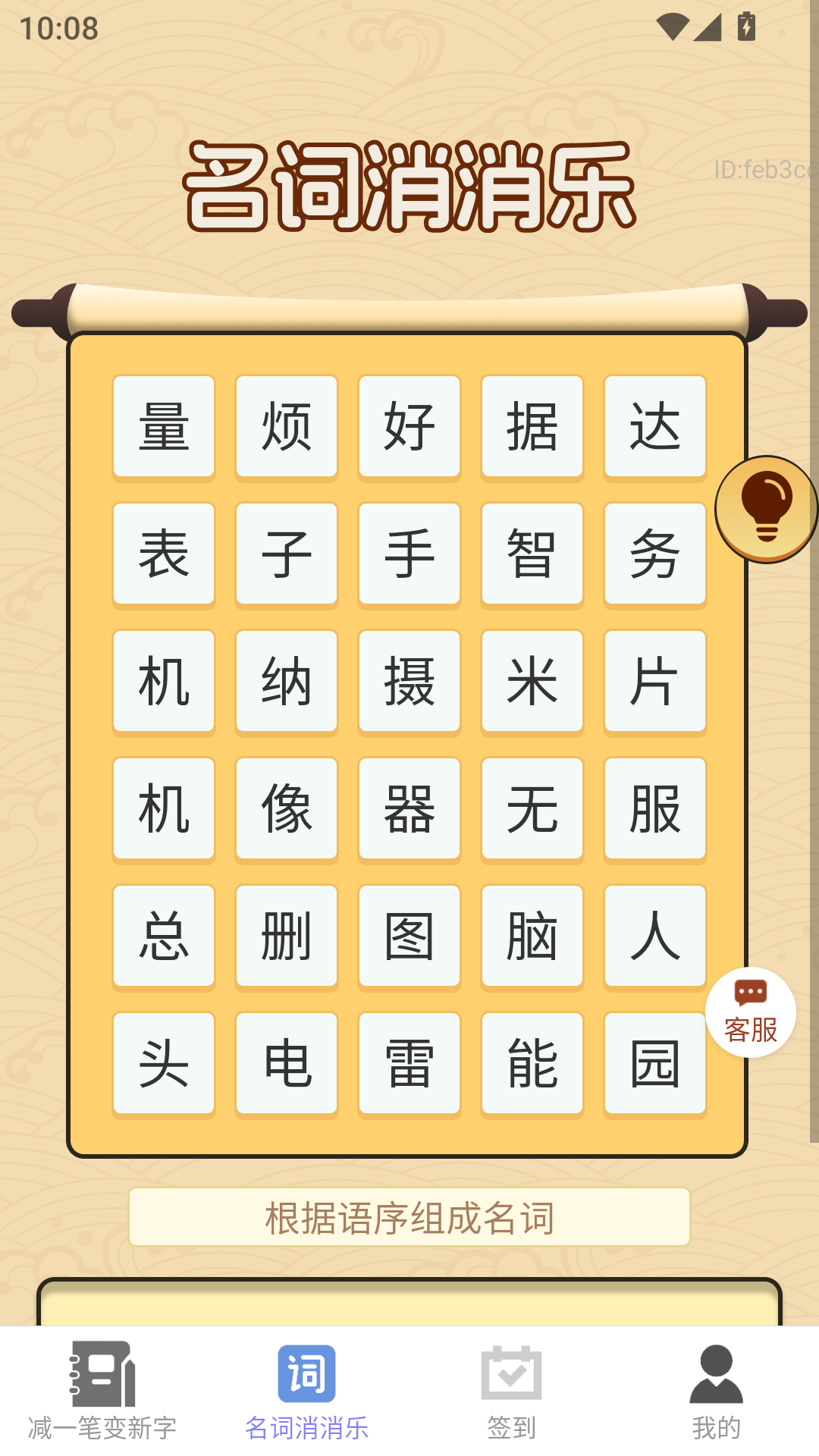Pick the 脑 character tile
Image resolution: width=819 pixels, height=1456 pixels.
532,937
